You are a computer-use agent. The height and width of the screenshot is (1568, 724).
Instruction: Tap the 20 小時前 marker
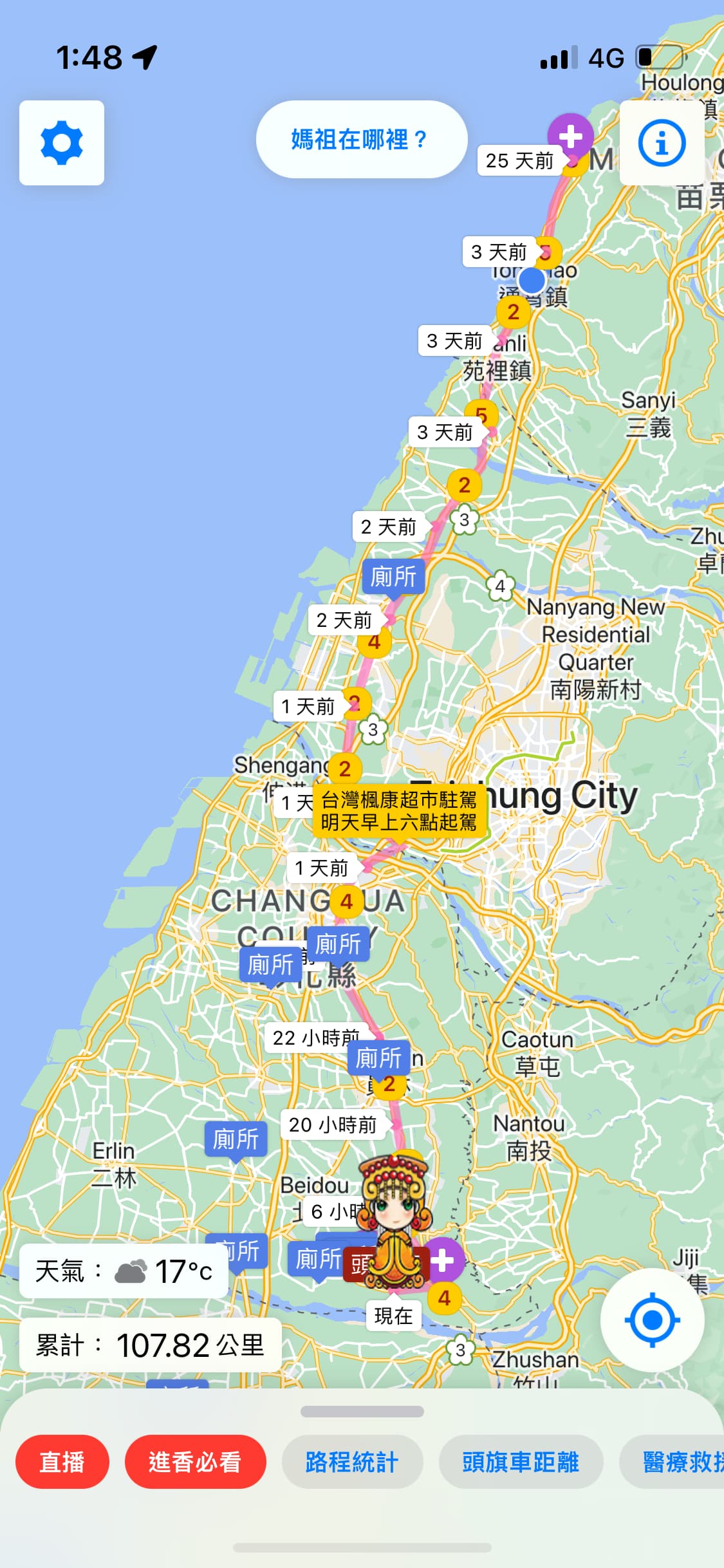(x=333, y=1125)
